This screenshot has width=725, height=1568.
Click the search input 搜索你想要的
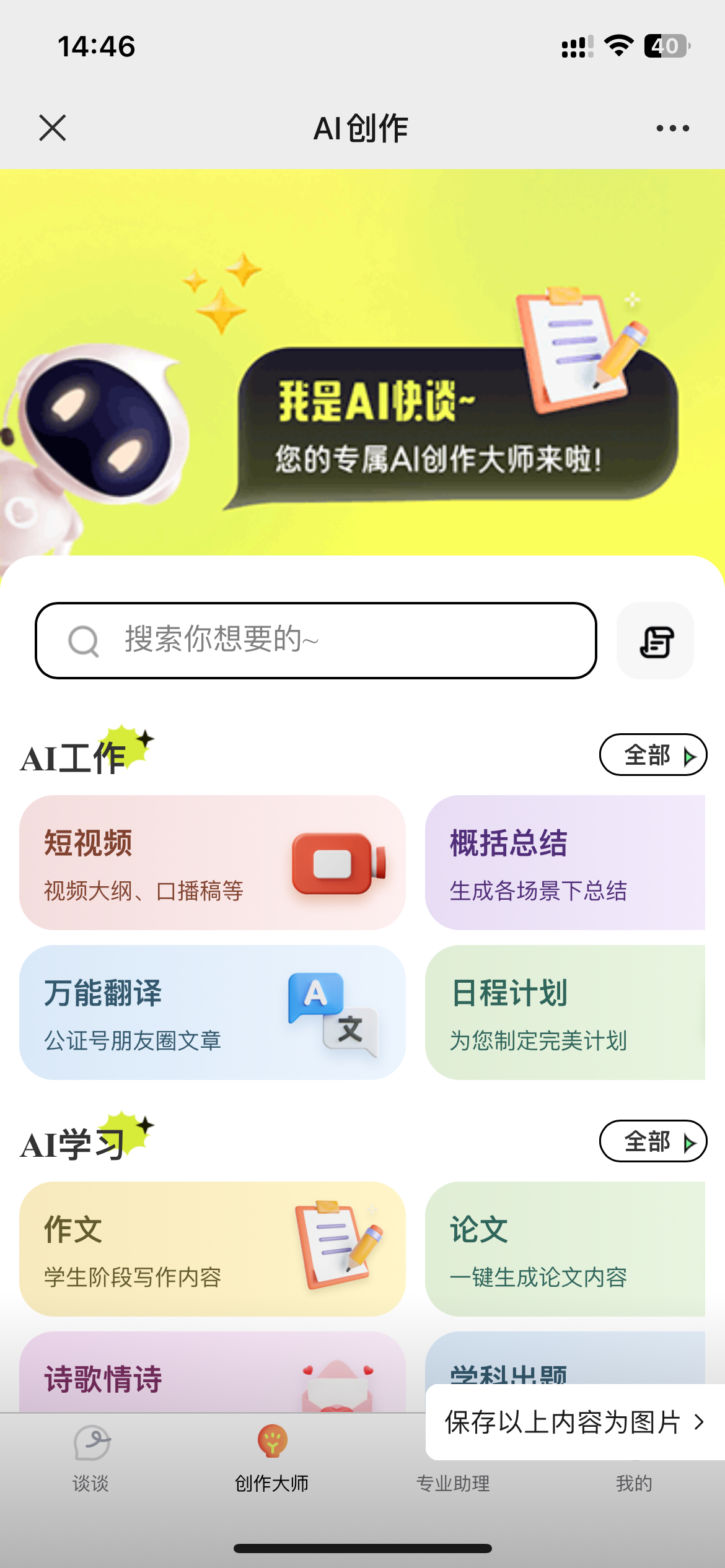[316, 641]
